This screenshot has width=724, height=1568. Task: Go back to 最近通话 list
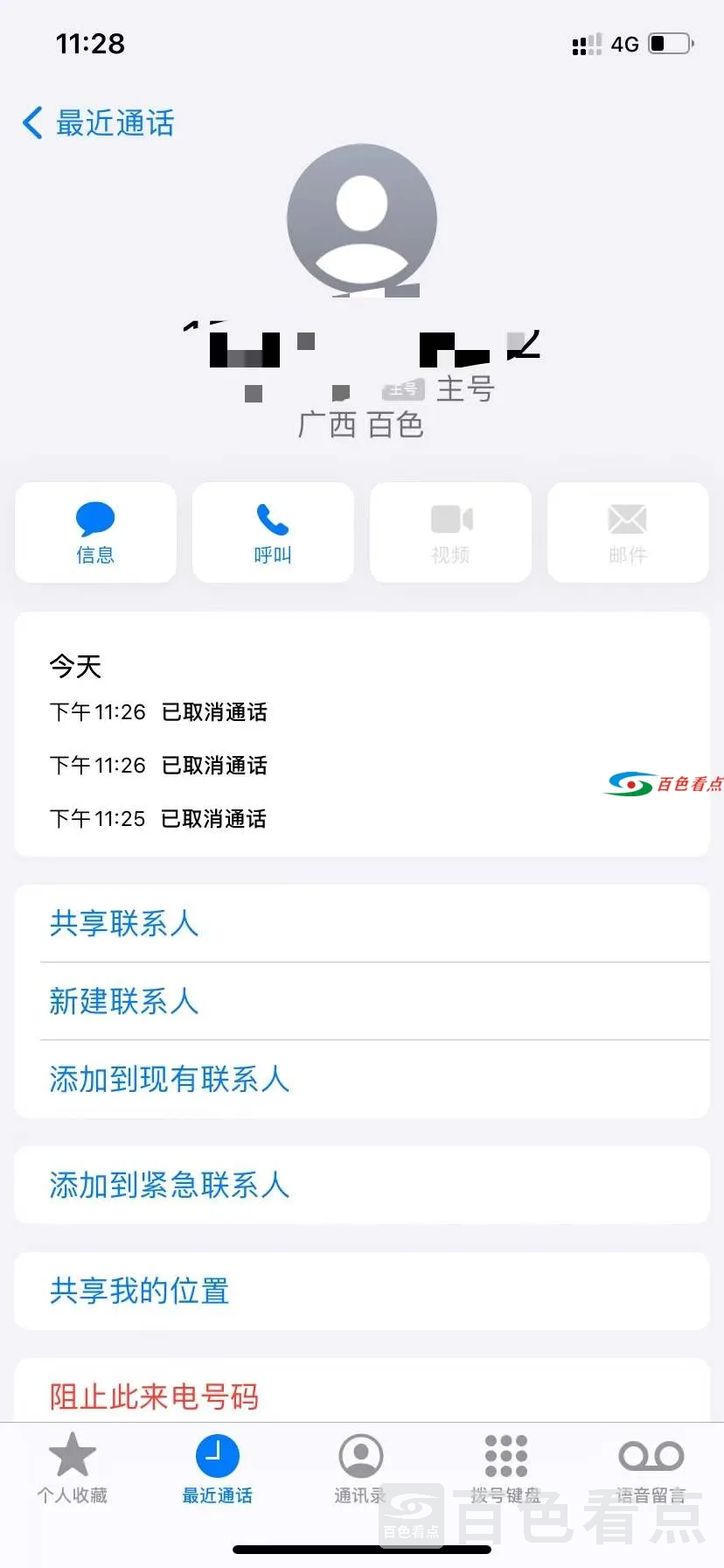point(98,123)
